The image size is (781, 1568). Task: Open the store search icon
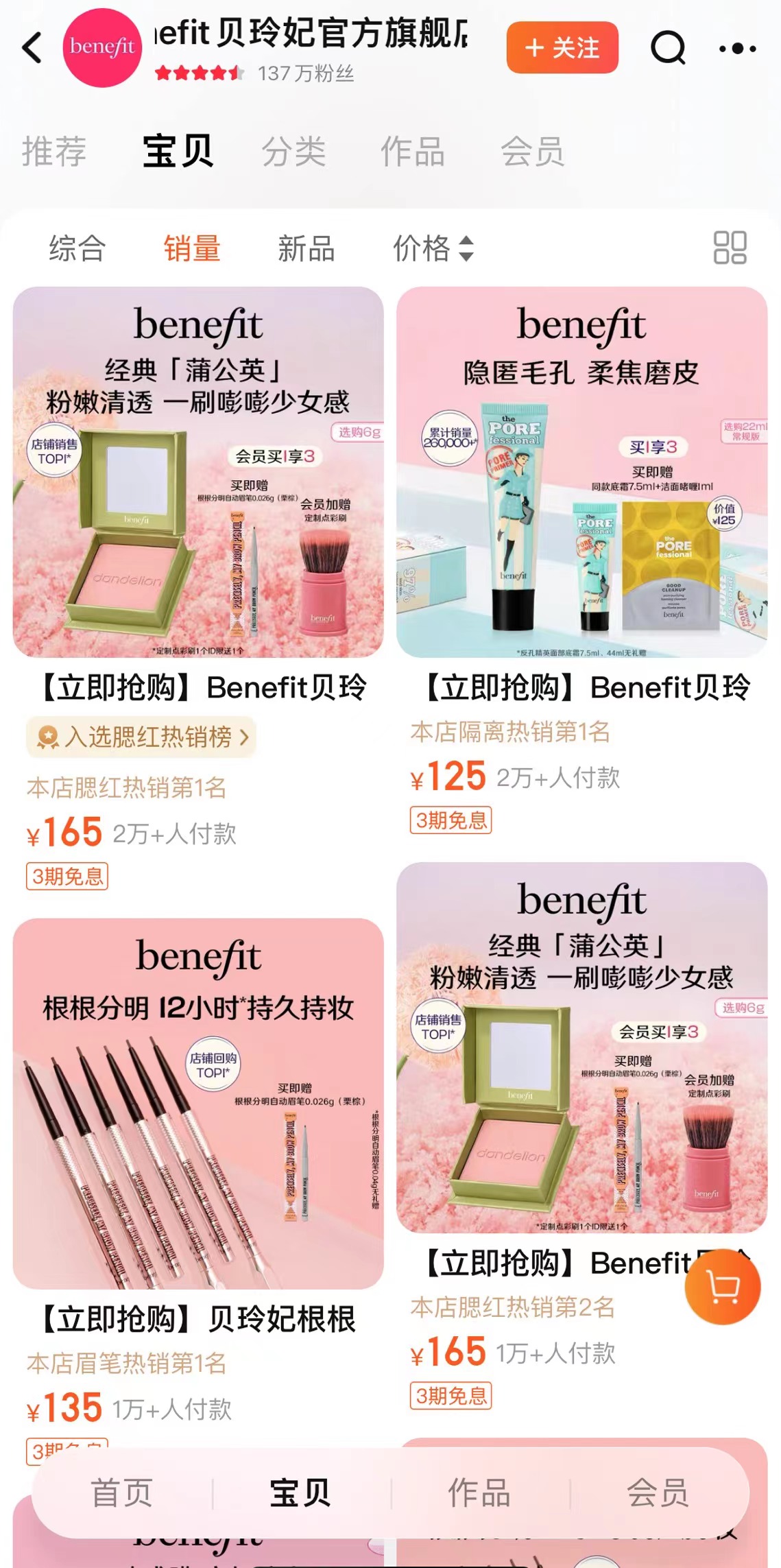point(668,48)
